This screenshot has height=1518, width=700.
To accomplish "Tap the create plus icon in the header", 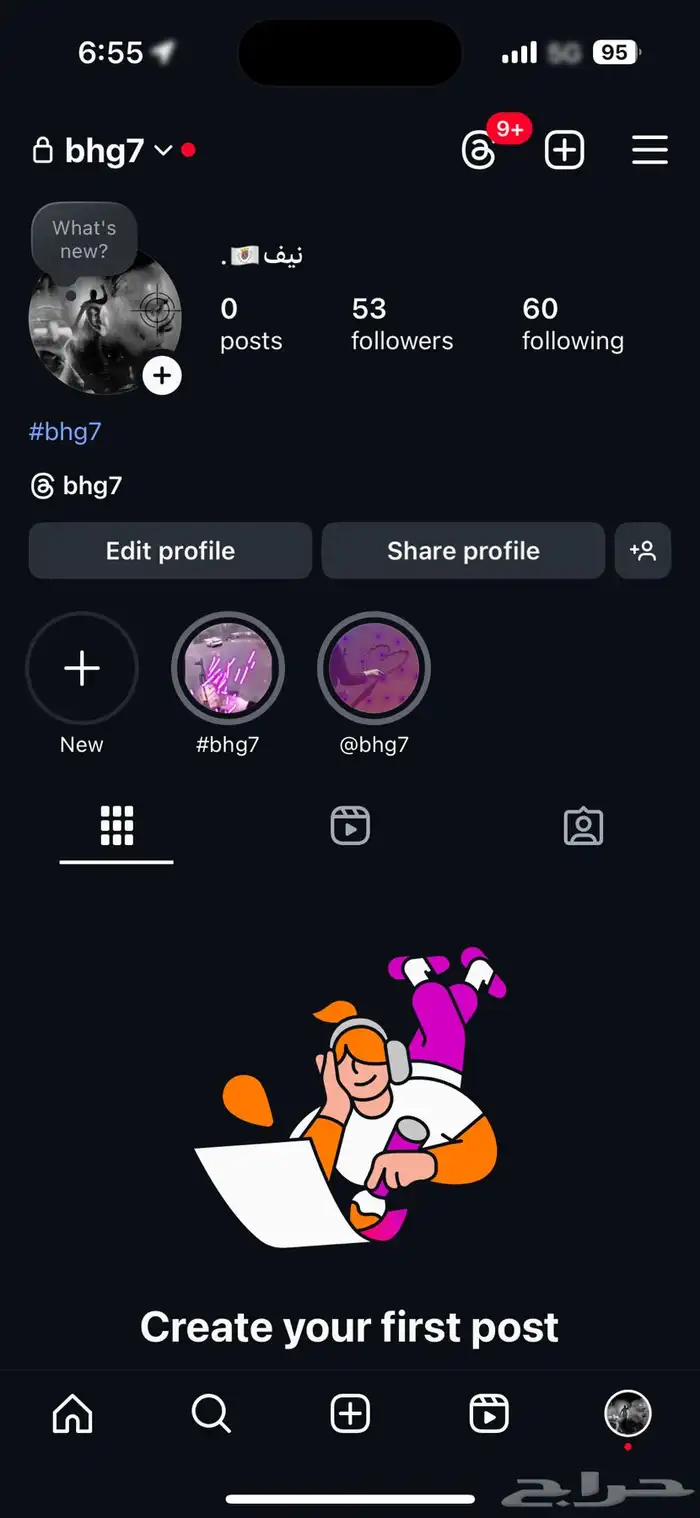I will (564, 151).
